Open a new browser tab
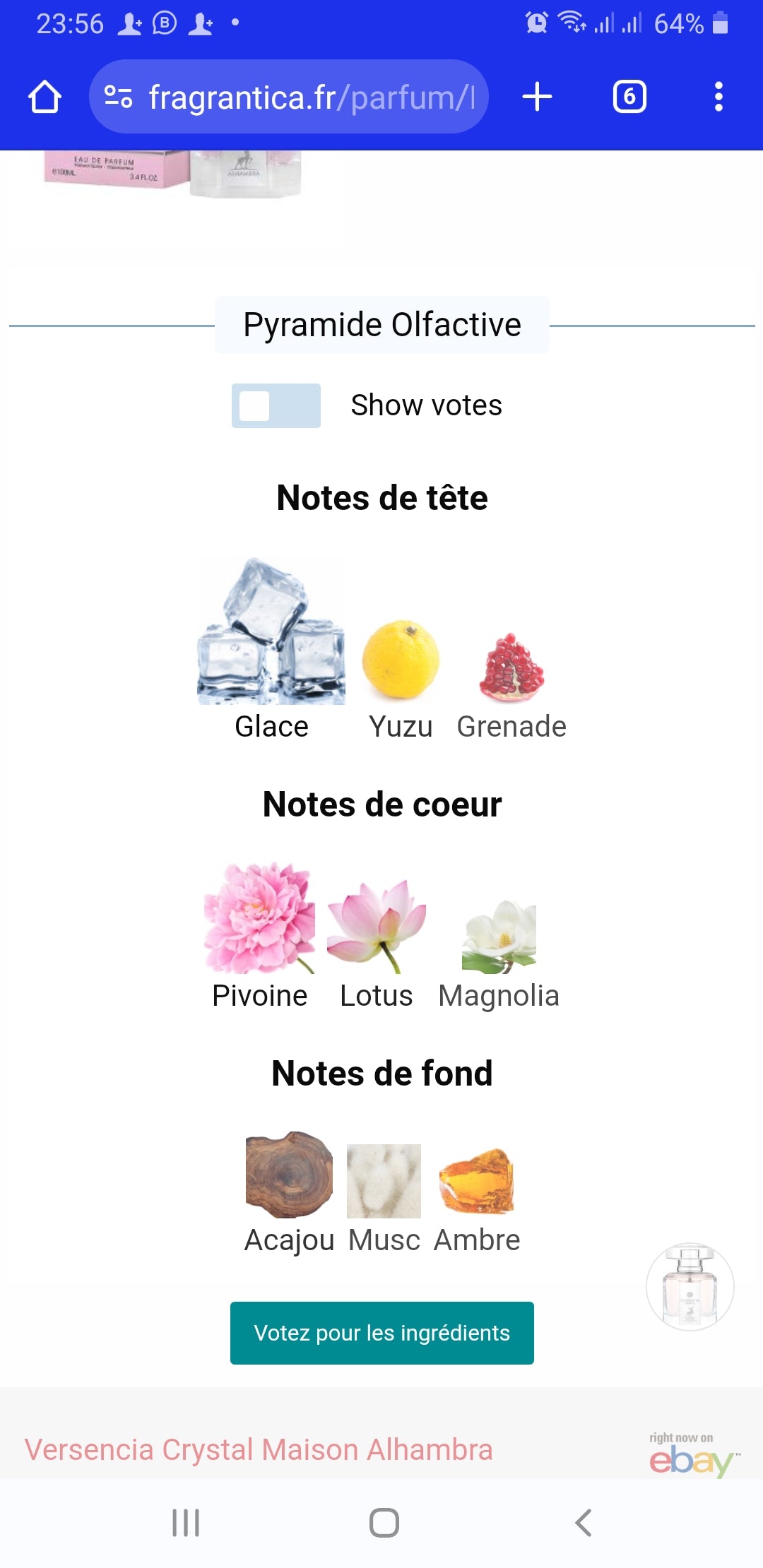Image resolution: width=763 pixels, height=1568 pixels. (x=537, y=97)
